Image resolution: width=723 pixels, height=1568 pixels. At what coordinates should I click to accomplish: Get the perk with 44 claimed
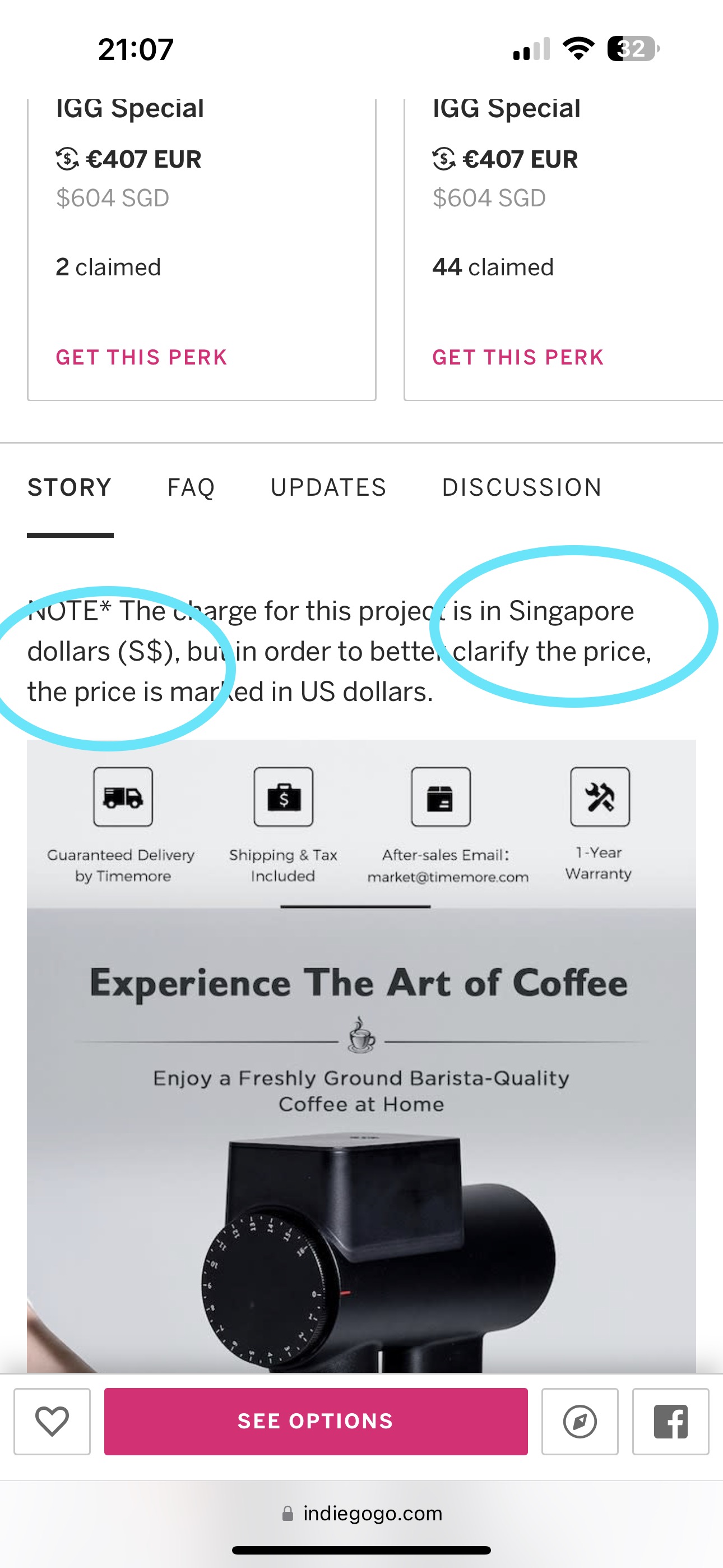click(x=518, y=357)
